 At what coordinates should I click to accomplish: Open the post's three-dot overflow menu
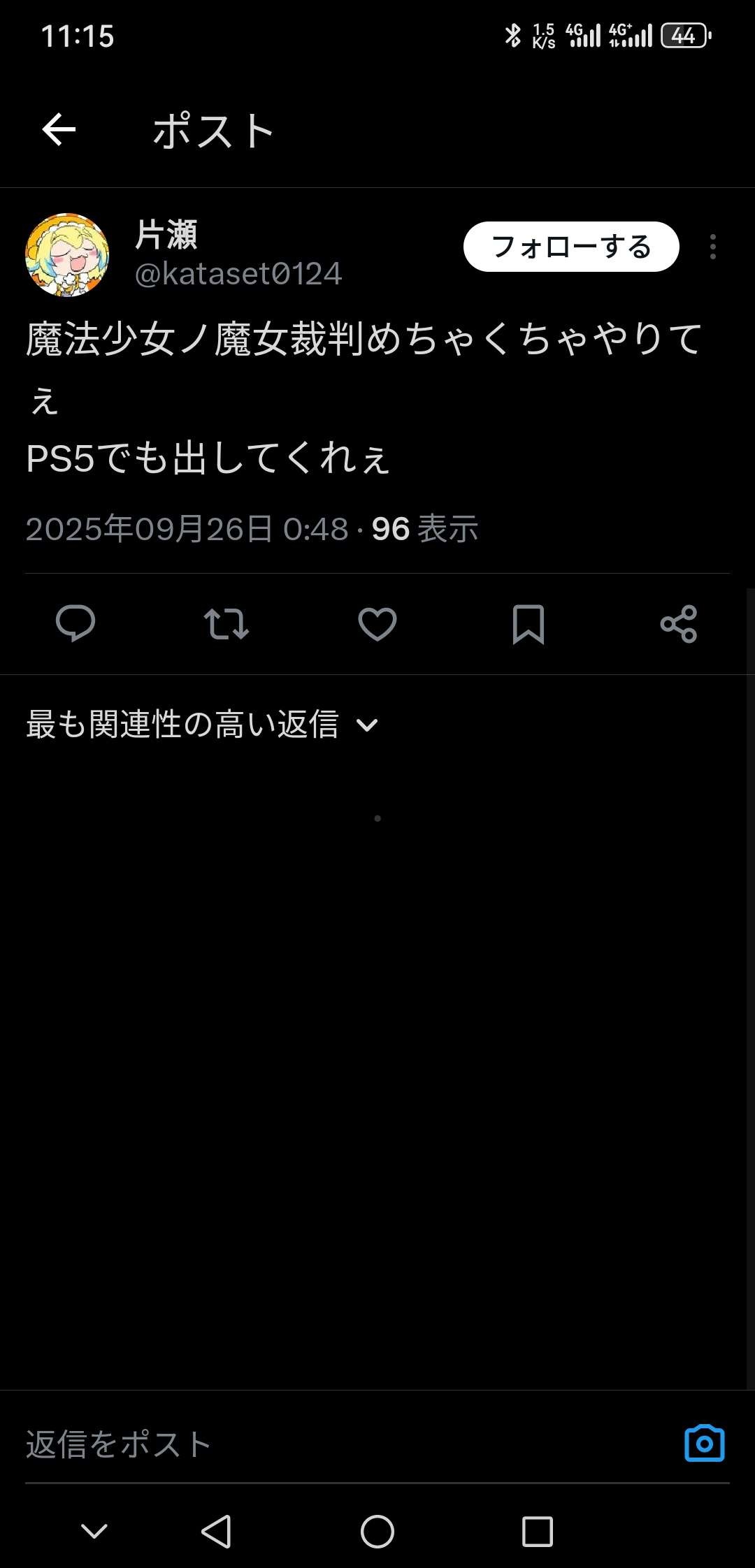tap(712, 247)
